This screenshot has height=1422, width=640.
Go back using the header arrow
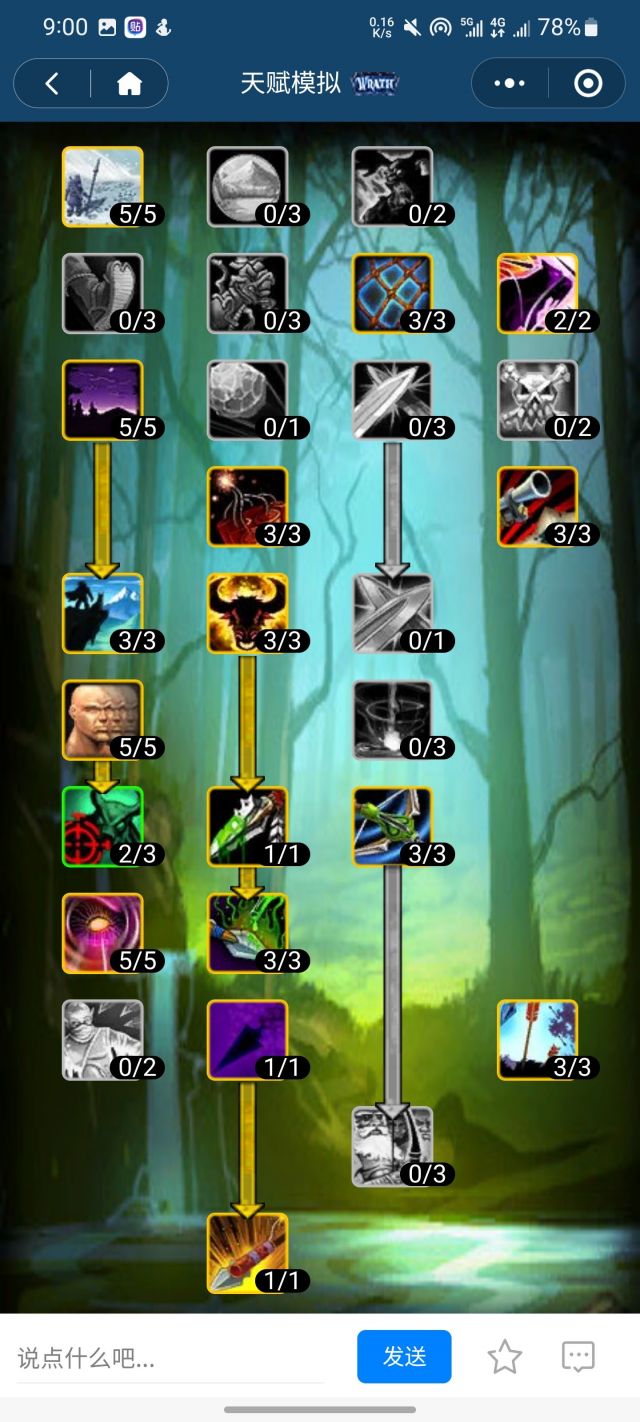coord(52,84)
